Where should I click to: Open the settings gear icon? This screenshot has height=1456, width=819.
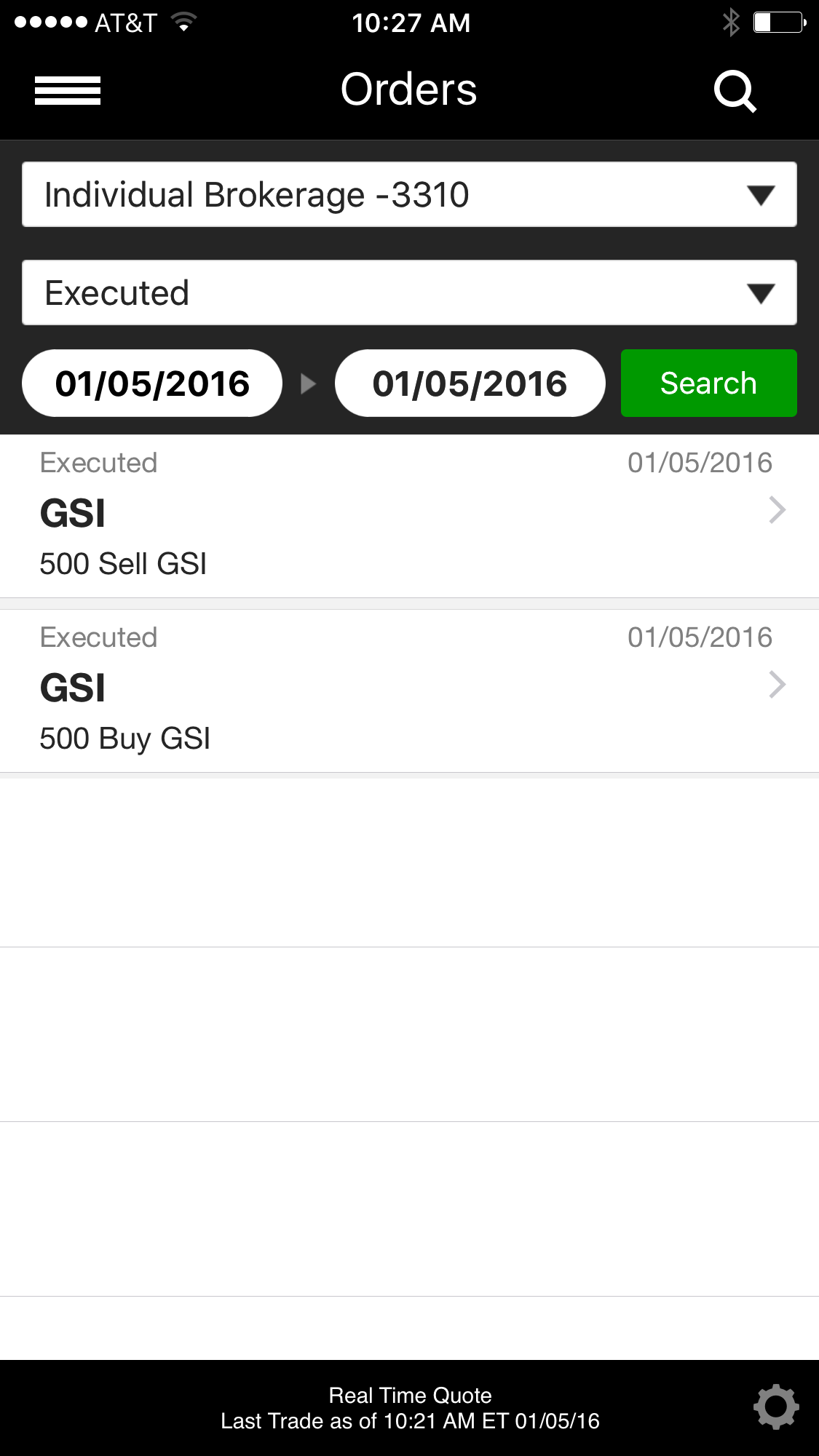pyautogui.click(x=776, y=1407)
